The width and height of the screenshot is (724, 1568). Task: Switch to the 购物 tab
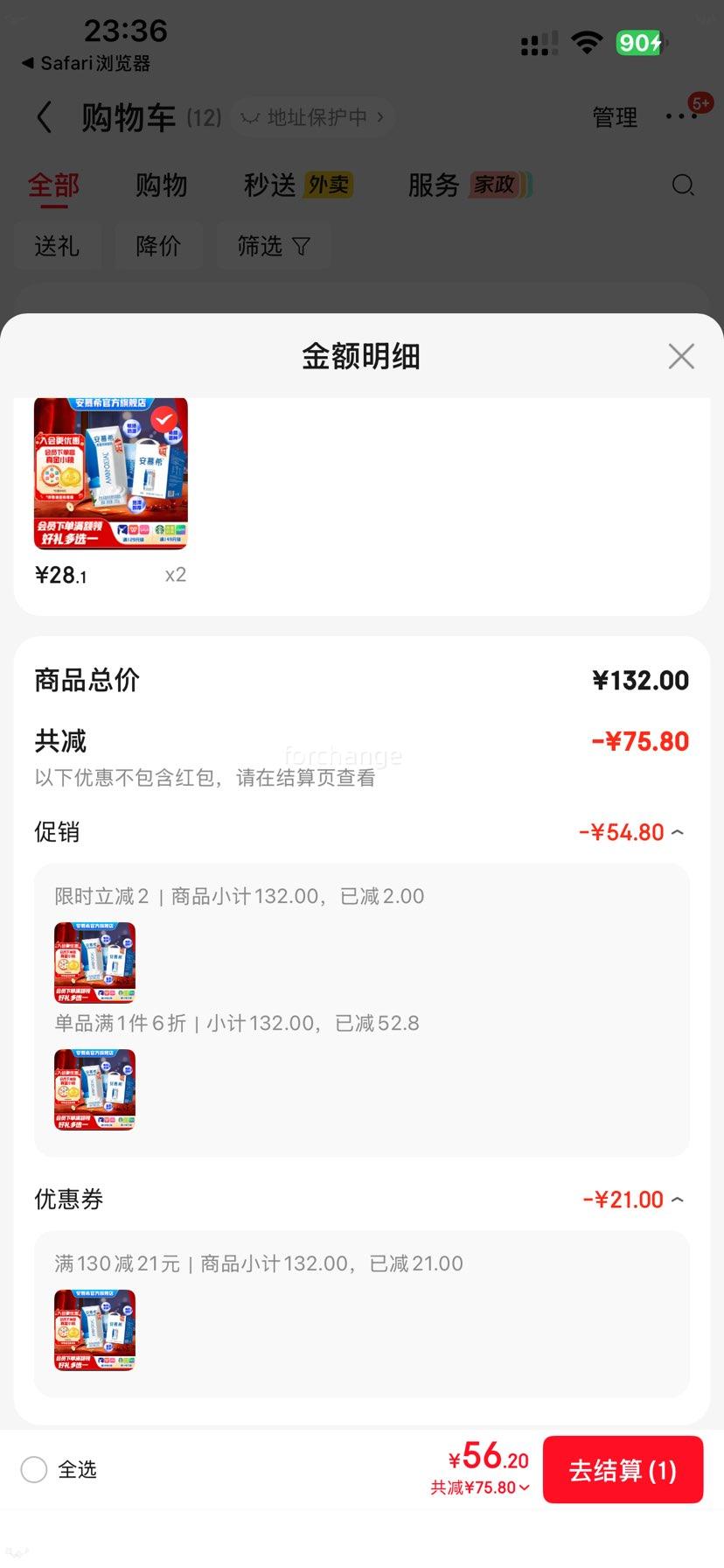161,185
